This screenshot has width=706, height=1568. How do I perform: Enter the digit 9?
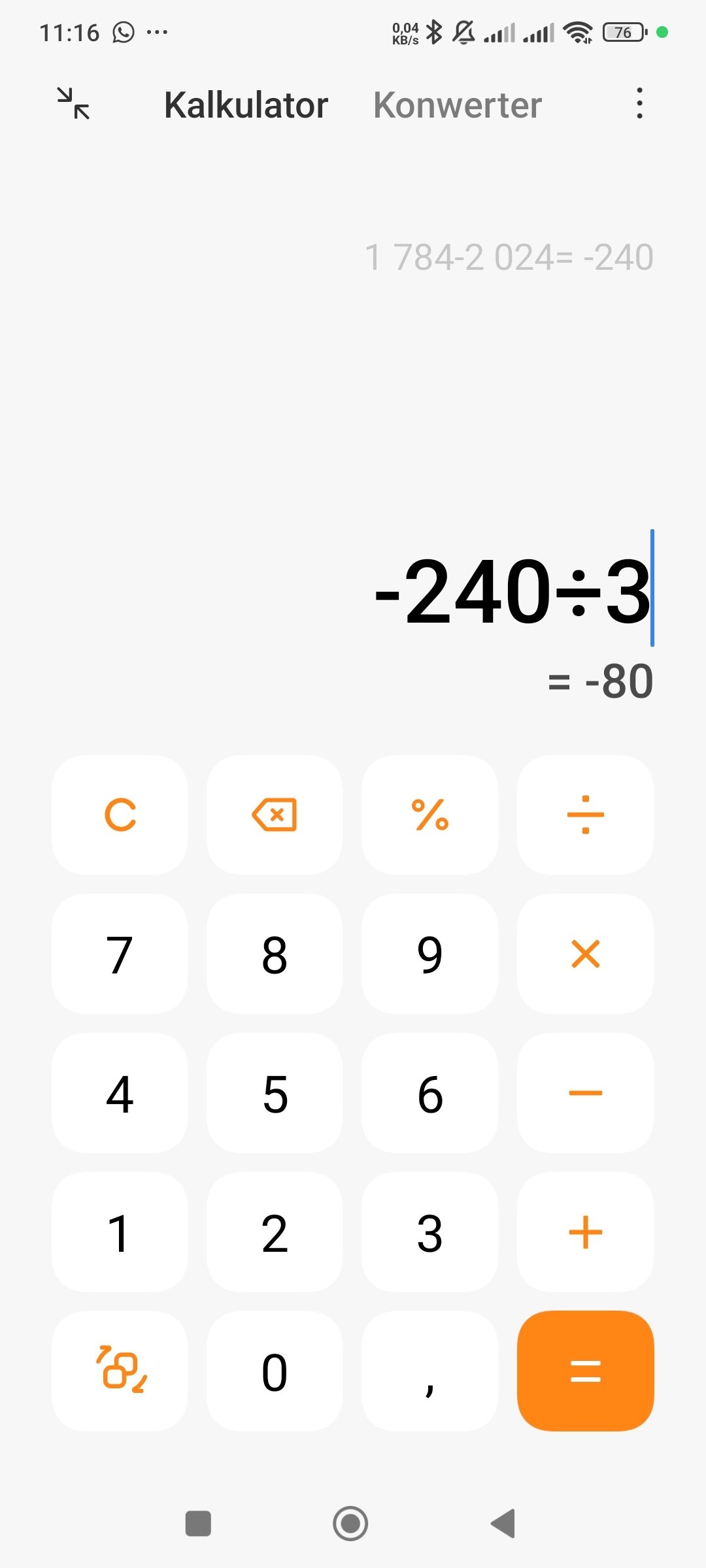pos(429,954)
